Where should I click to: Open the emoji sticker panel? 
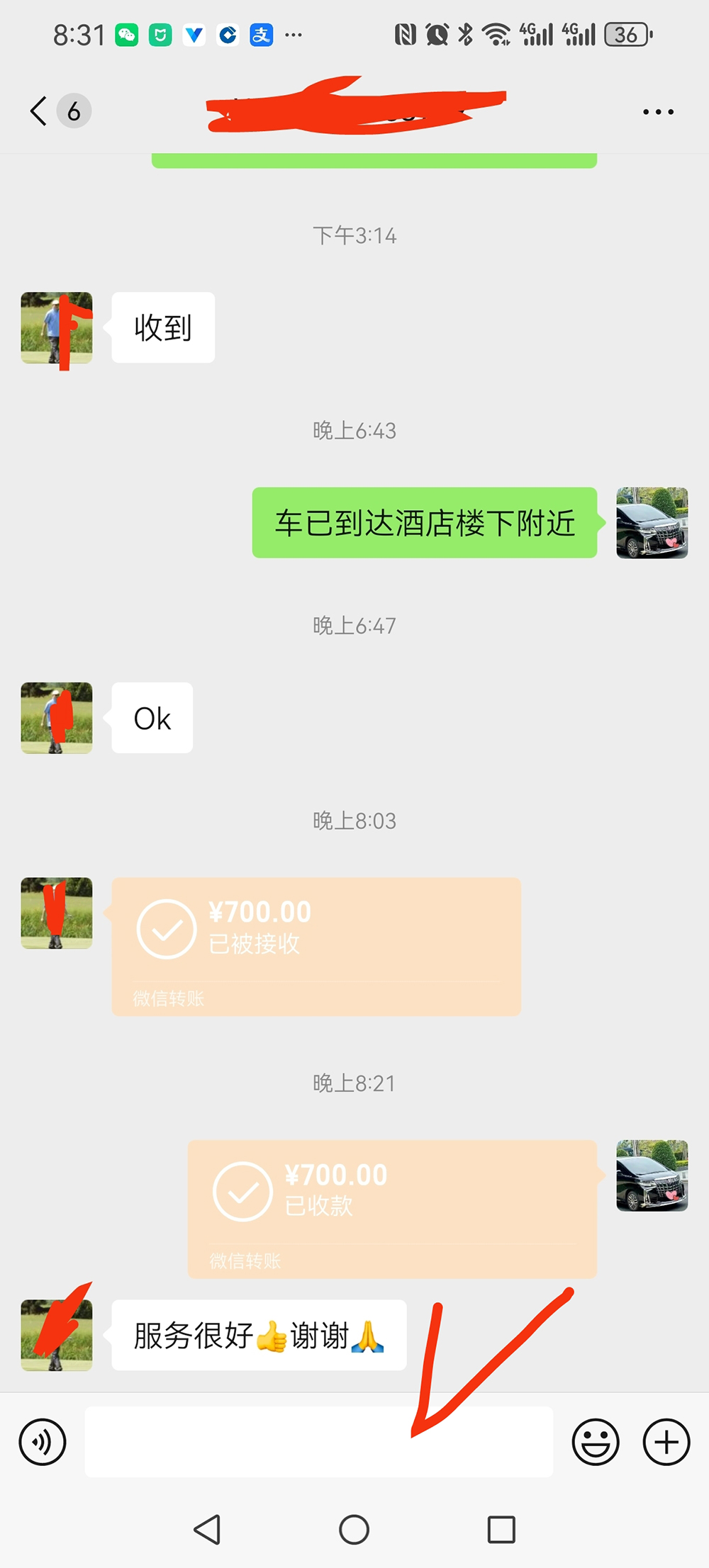[596, 1442]
